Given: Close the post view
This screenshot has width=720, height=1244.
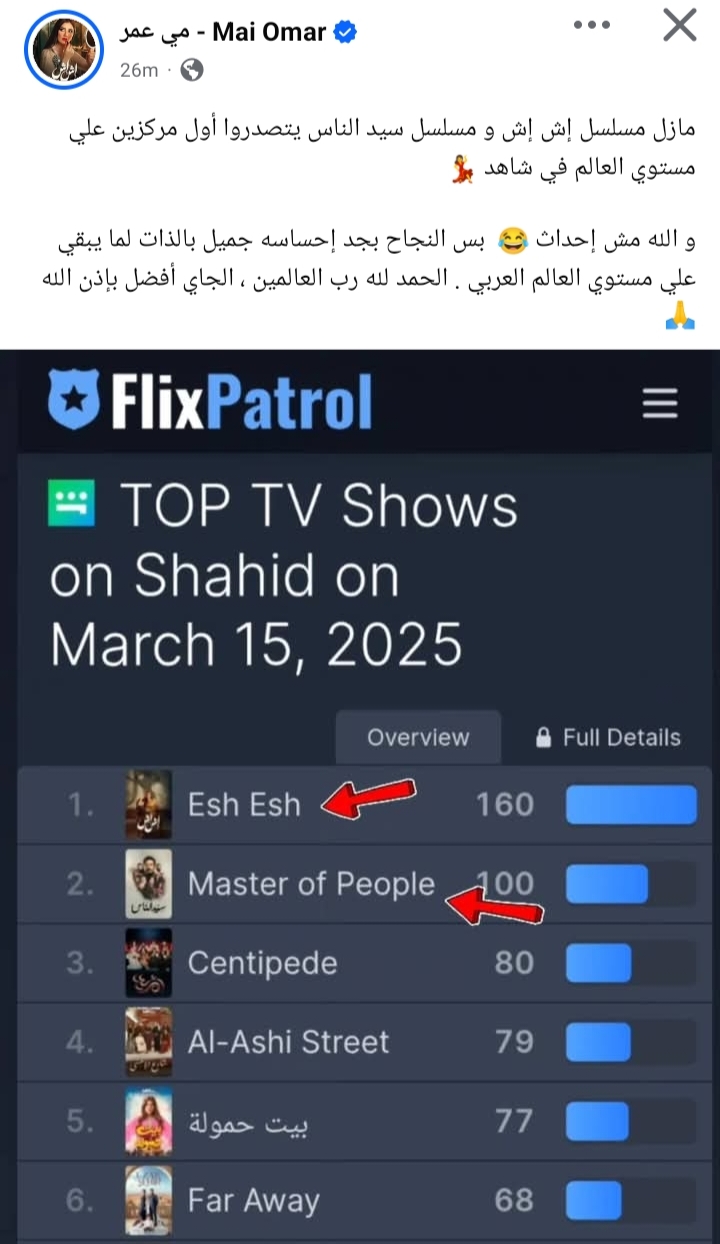Looking at the screenshot, I should pos(680,26).
